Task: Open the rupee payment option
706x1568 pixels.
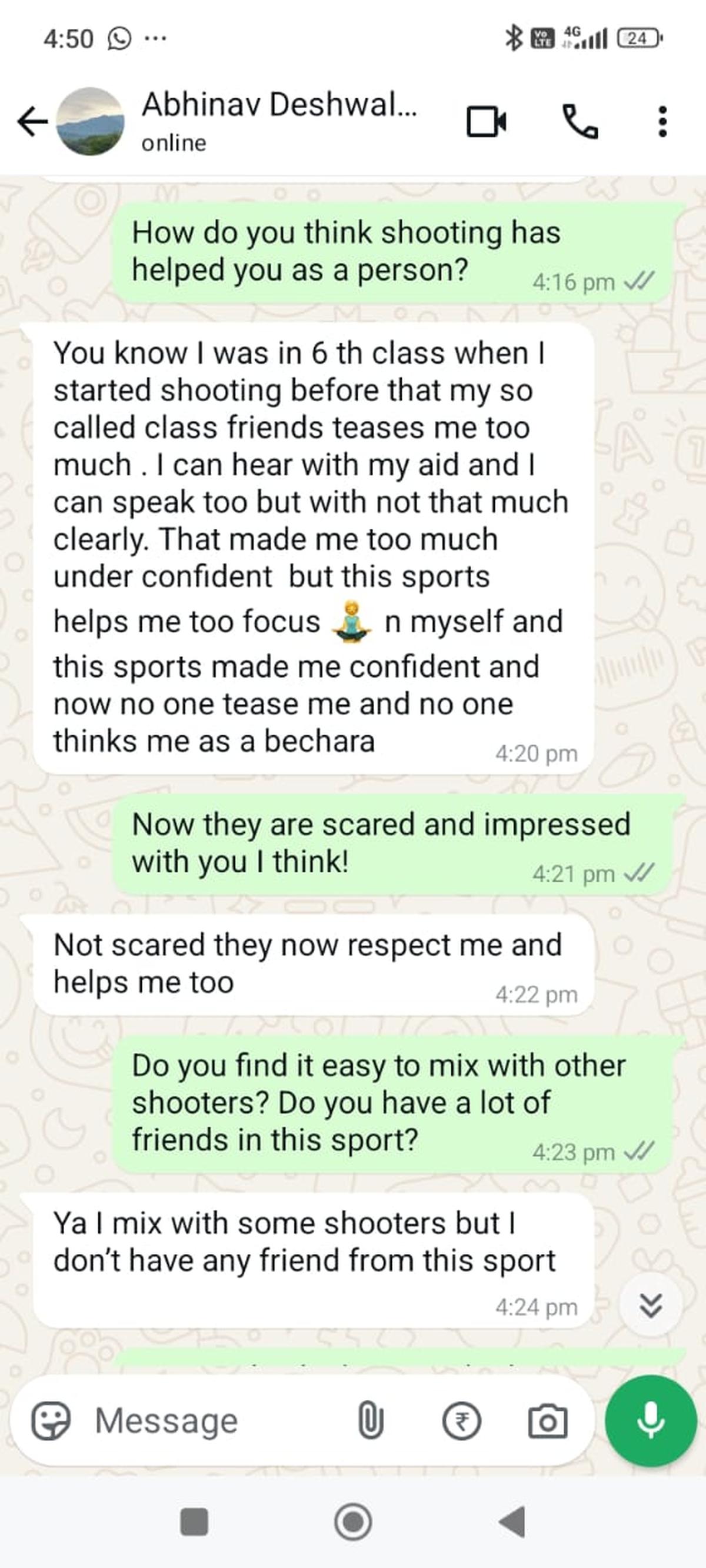Action: click(461, 1422)
